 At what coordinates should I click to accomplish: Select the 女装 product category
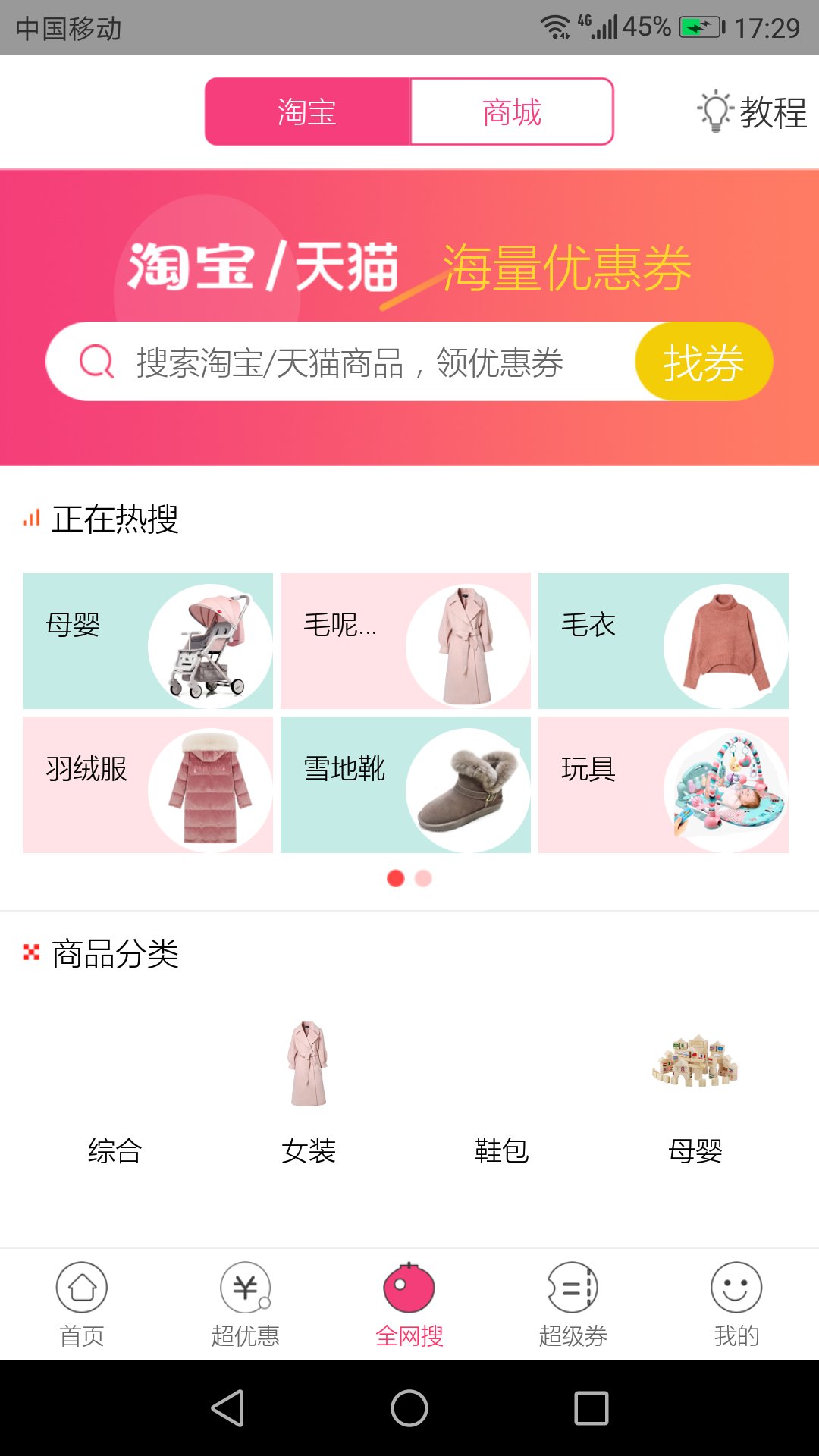coord(309,1100)
